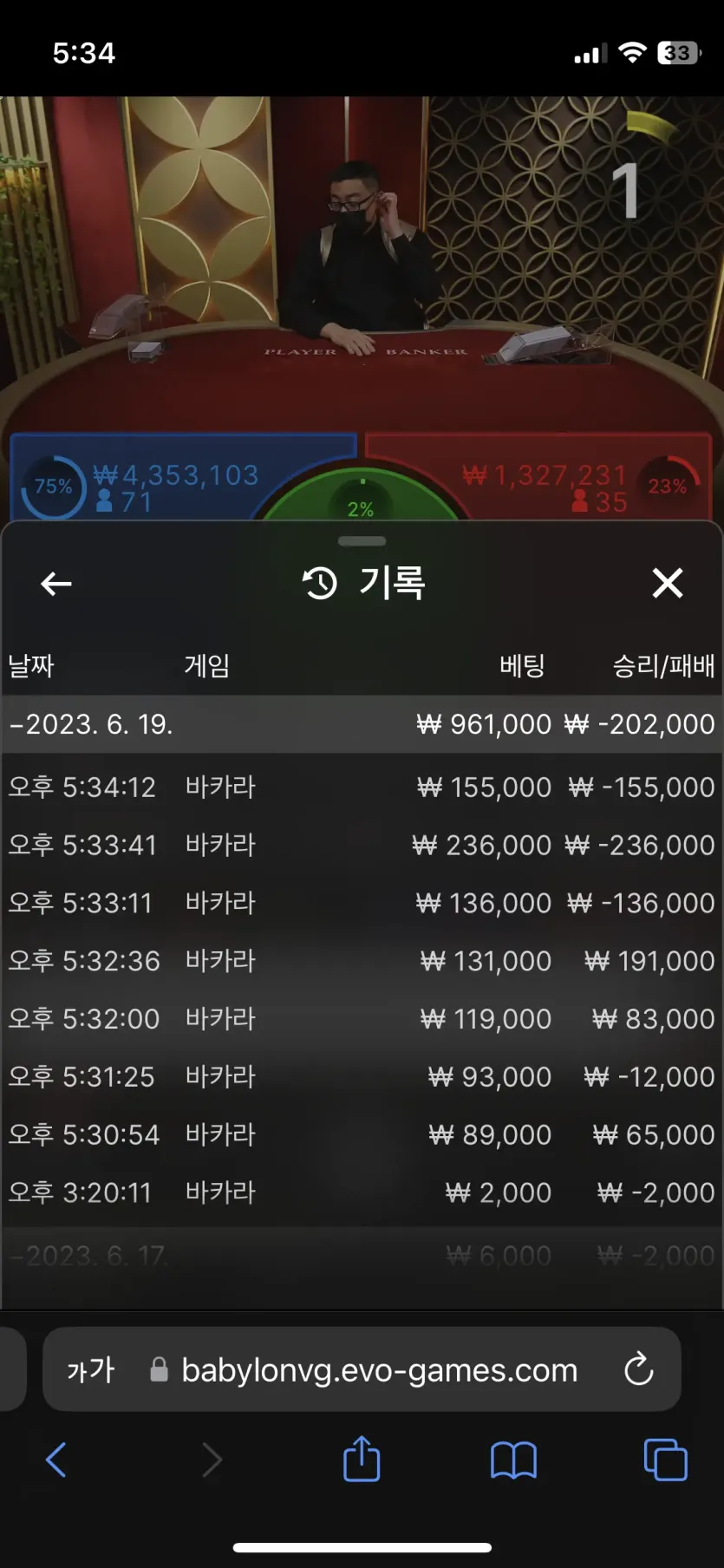
Task: Show all open Safari tabs
Action: pyautogui.click(x=666, y=1460)
